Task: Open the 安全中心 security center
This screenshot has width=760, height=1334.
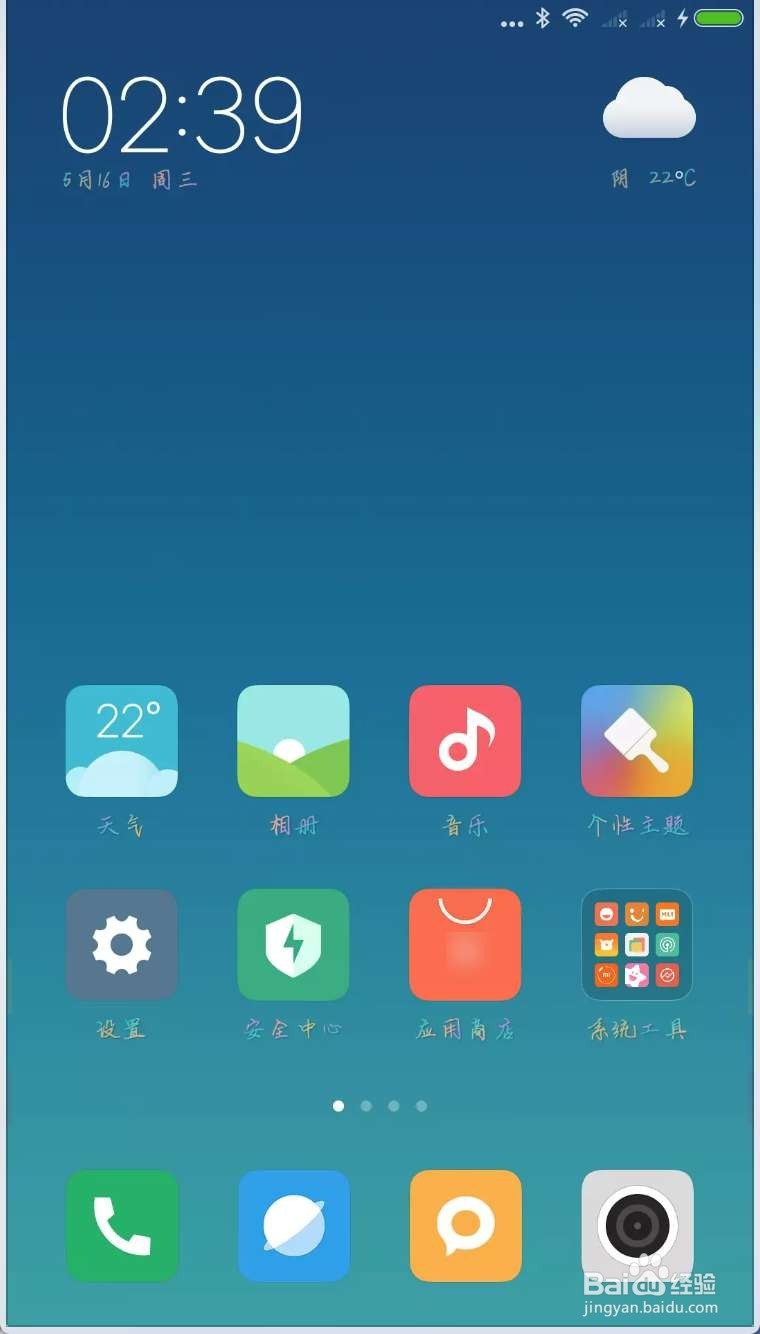Action: pyautogui.click(x=293, y=944)
